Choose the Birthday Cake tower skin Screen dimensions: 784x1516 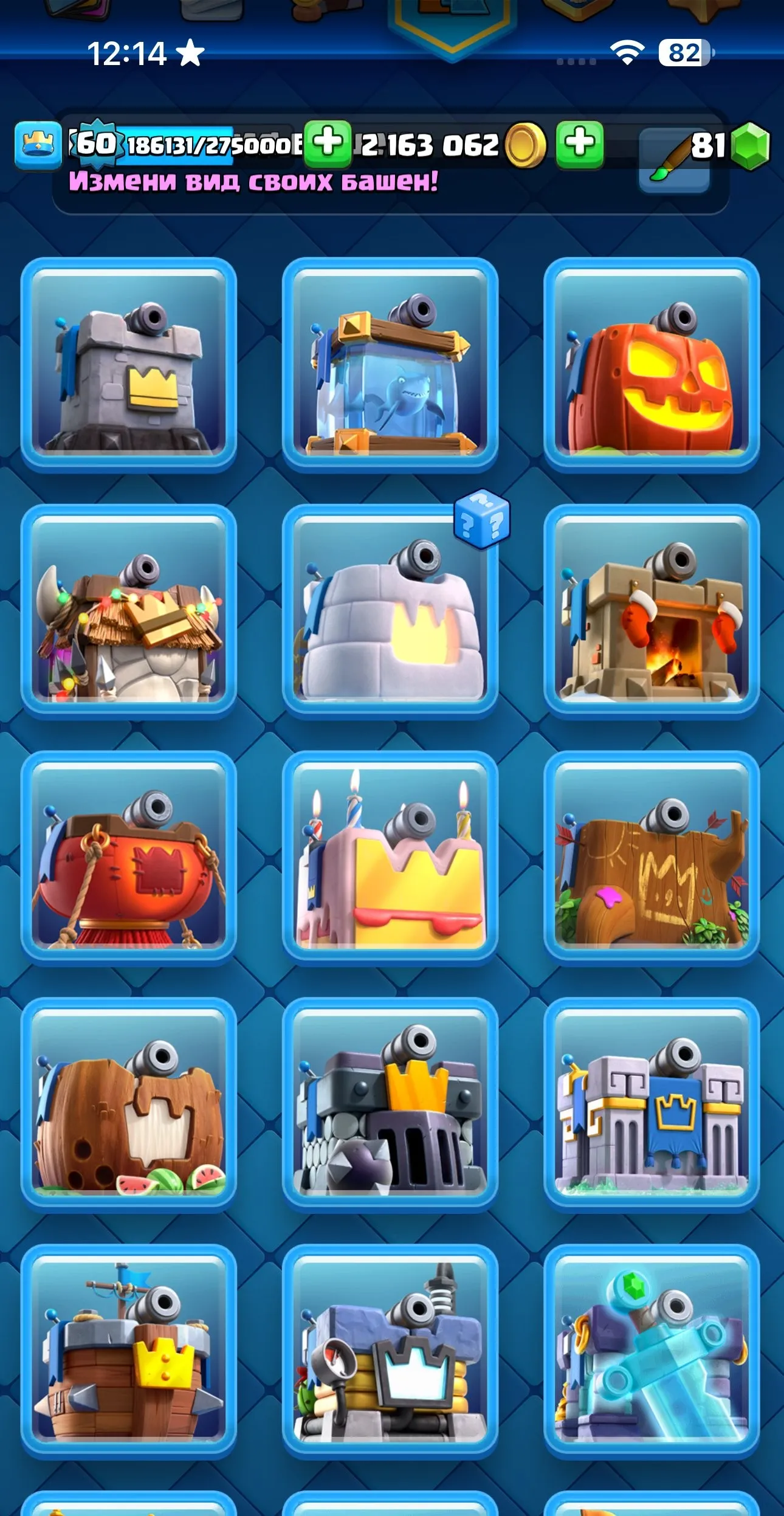coord(392,863)
